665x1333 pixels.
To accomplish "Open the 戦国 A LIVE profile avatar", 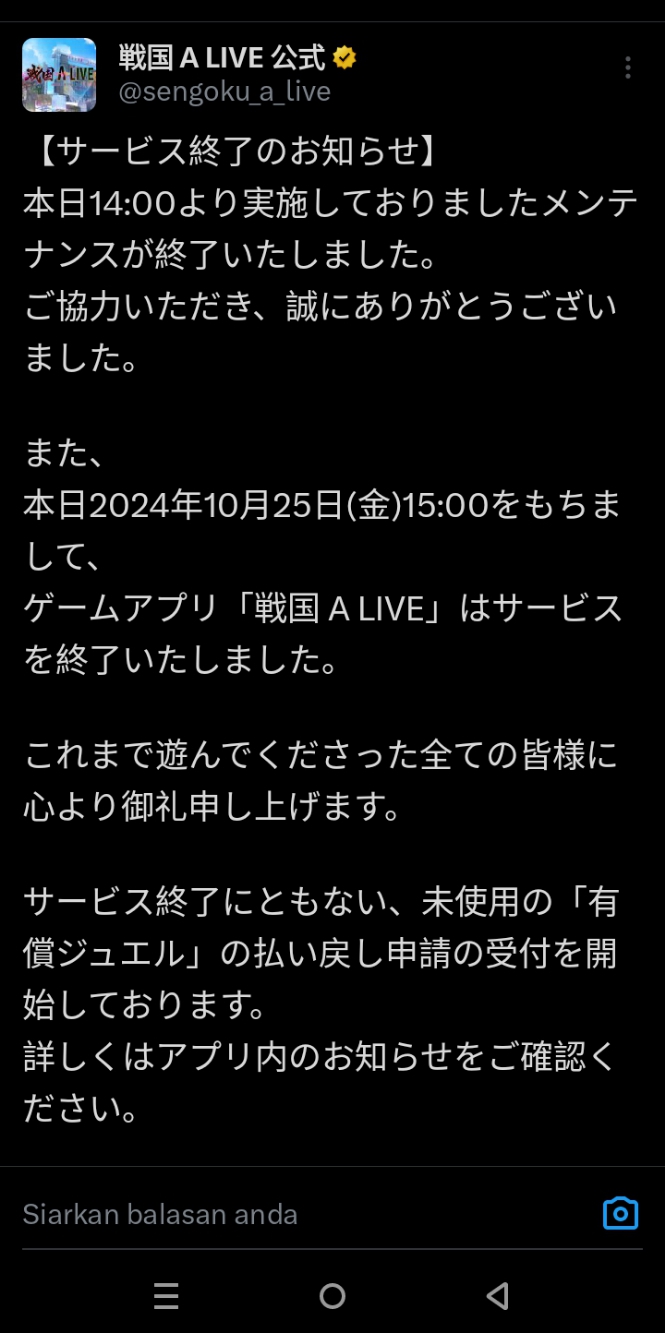I will [x=59, y=75].
